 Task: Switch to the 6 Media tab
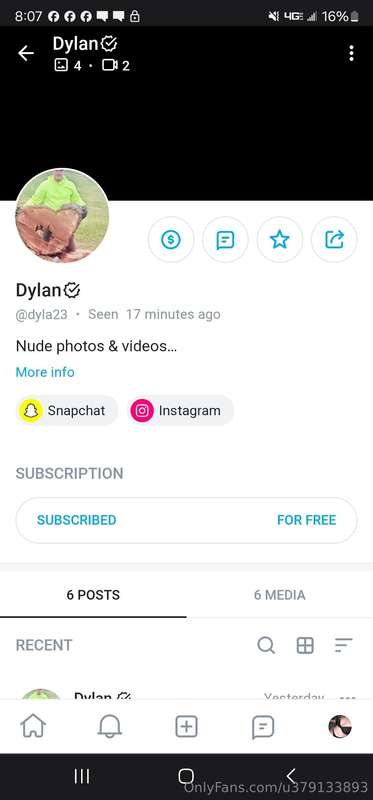tap(280, 595)
